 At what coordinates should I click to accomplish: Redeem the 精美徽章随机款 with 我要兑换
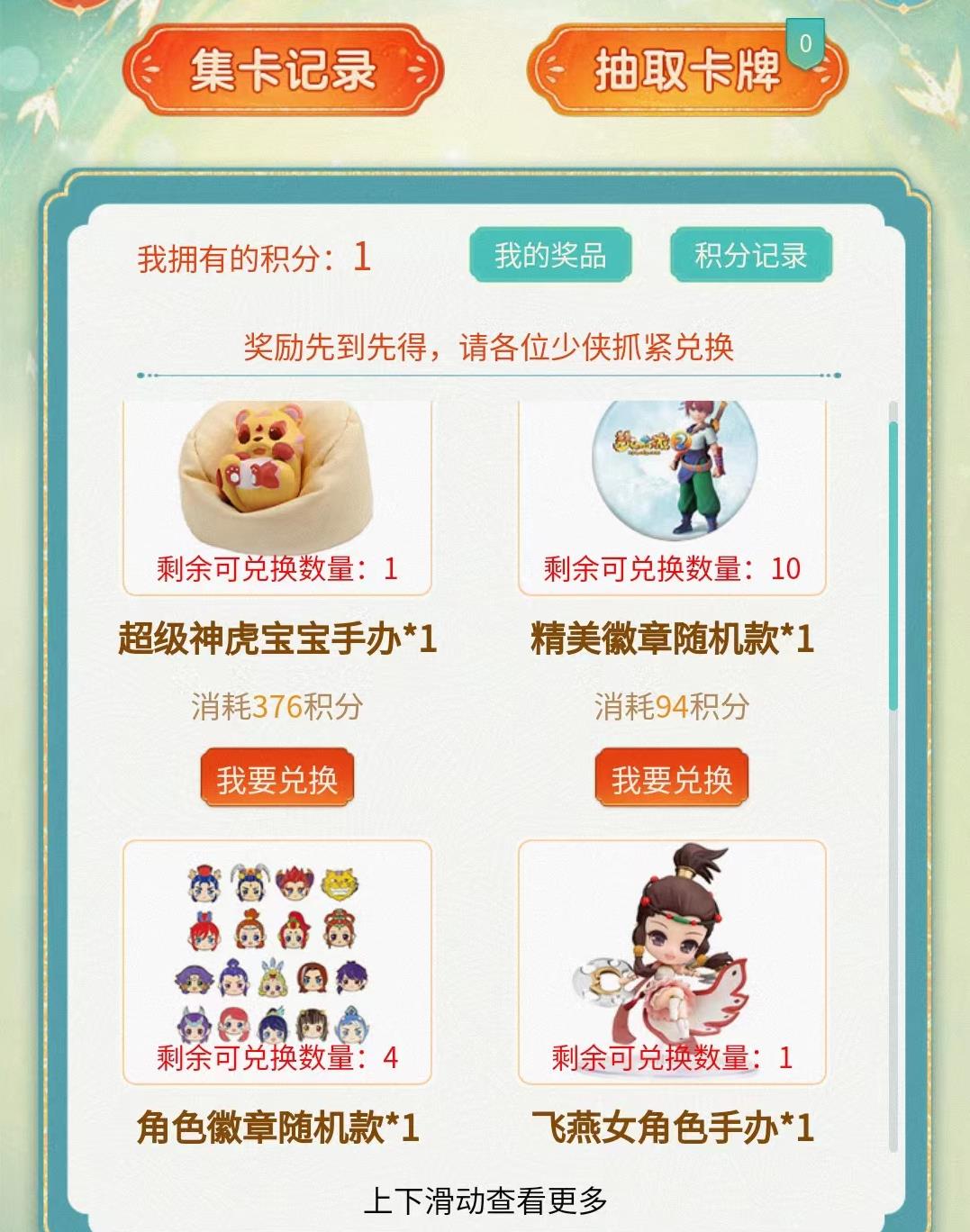pos(672,778)
